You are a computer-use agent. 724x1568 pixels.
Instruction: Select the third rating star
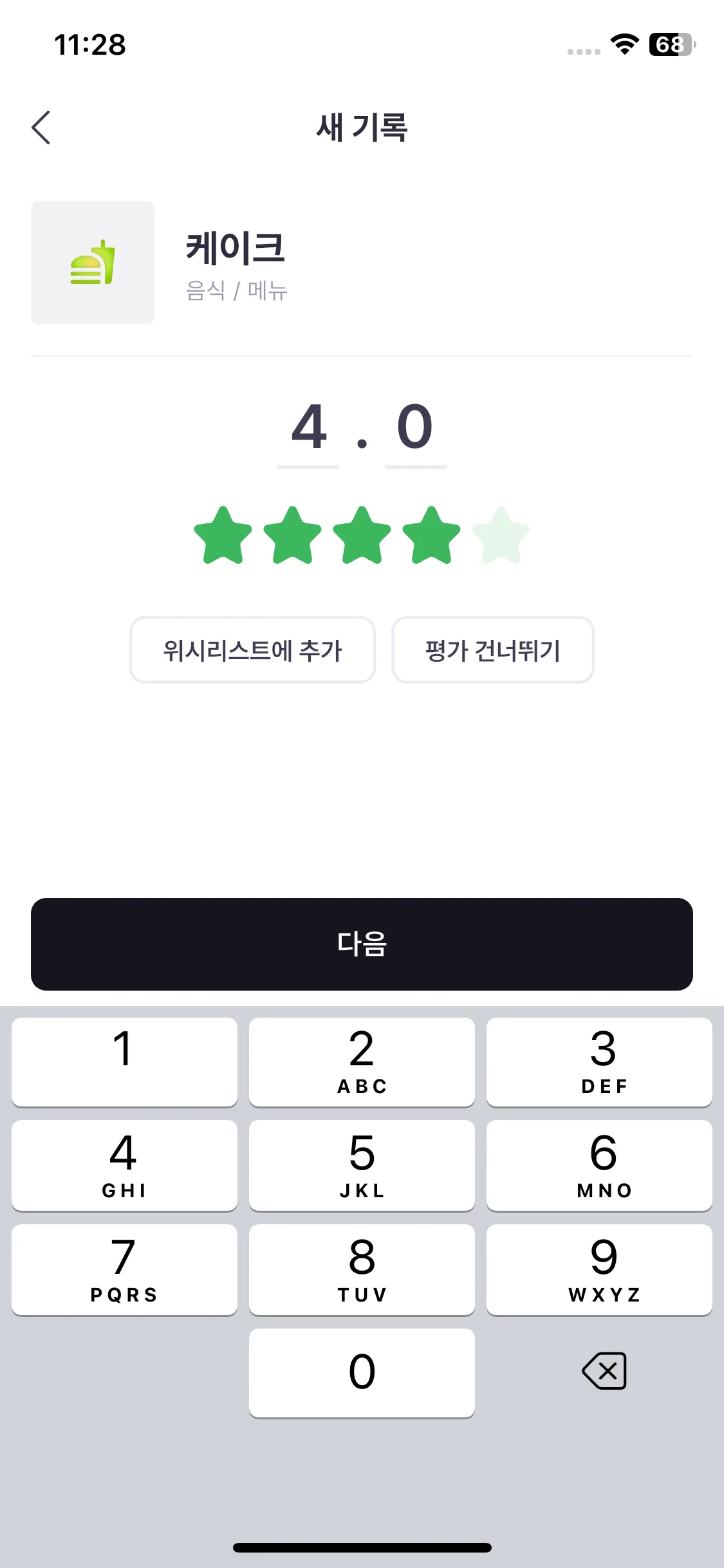coord(362,534)
